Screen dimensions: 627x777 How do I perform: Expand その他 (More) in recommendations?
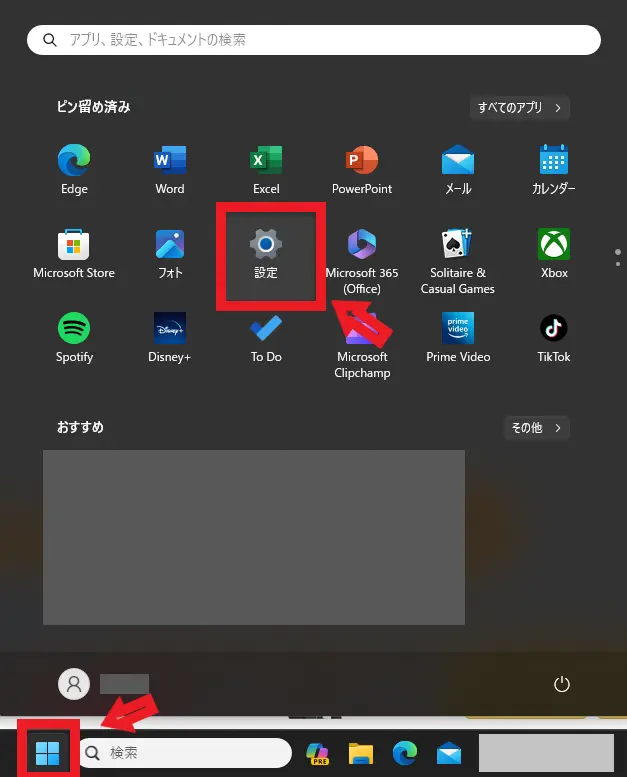tap(536, 428)
